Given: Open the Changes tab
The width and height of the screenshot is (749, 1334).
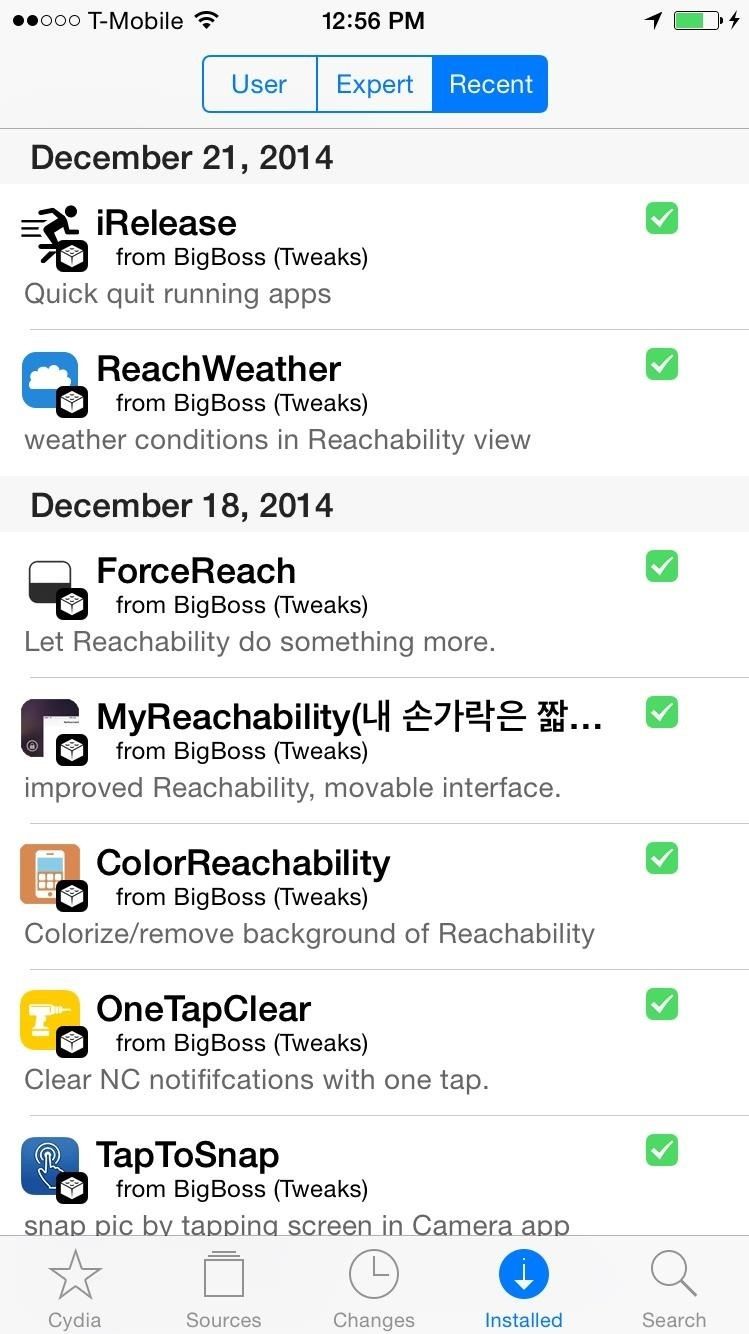Looking at the screenshot, I should [374, 1288].
